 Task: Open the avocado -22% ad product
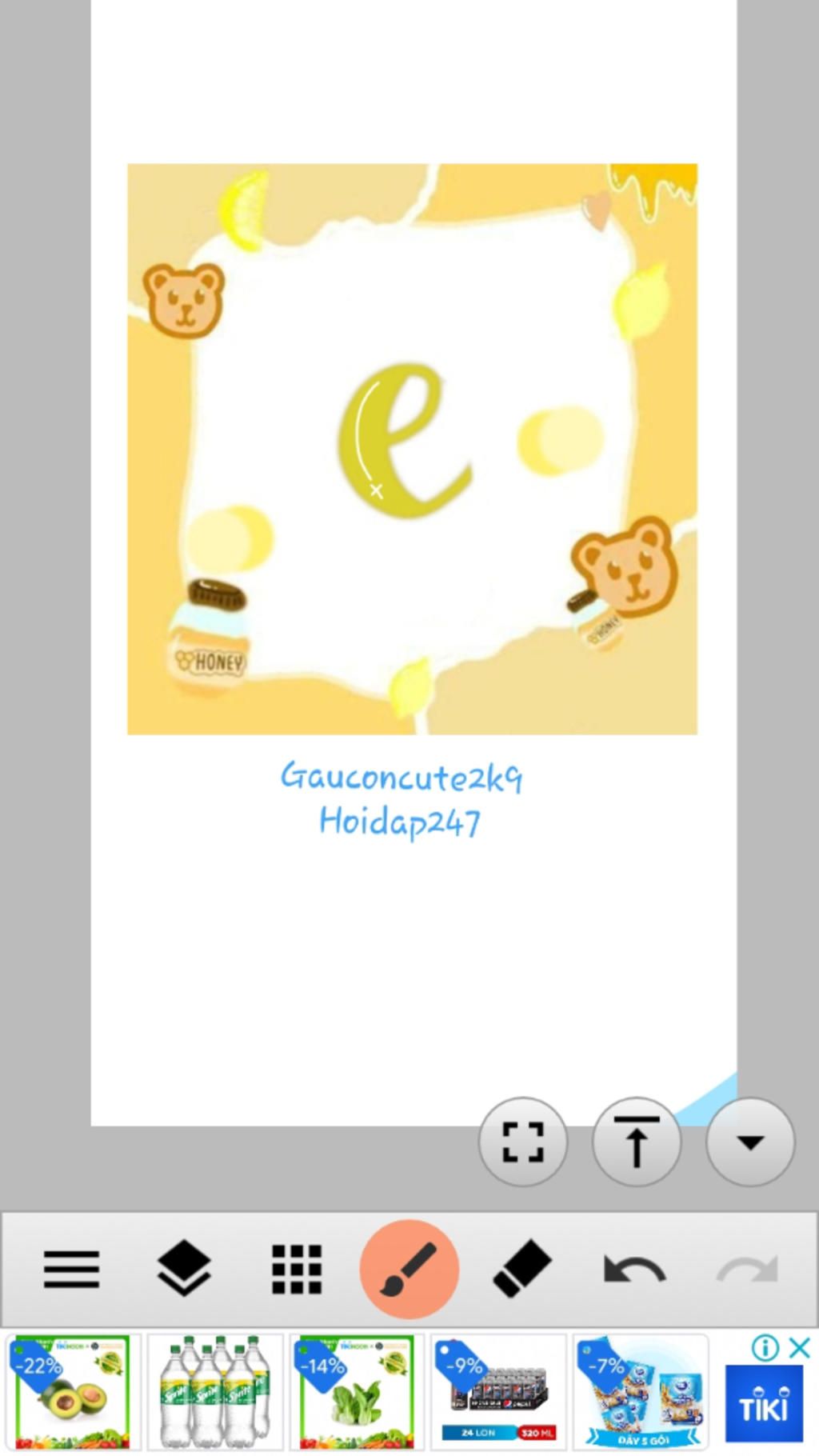tap(72, 1392)
